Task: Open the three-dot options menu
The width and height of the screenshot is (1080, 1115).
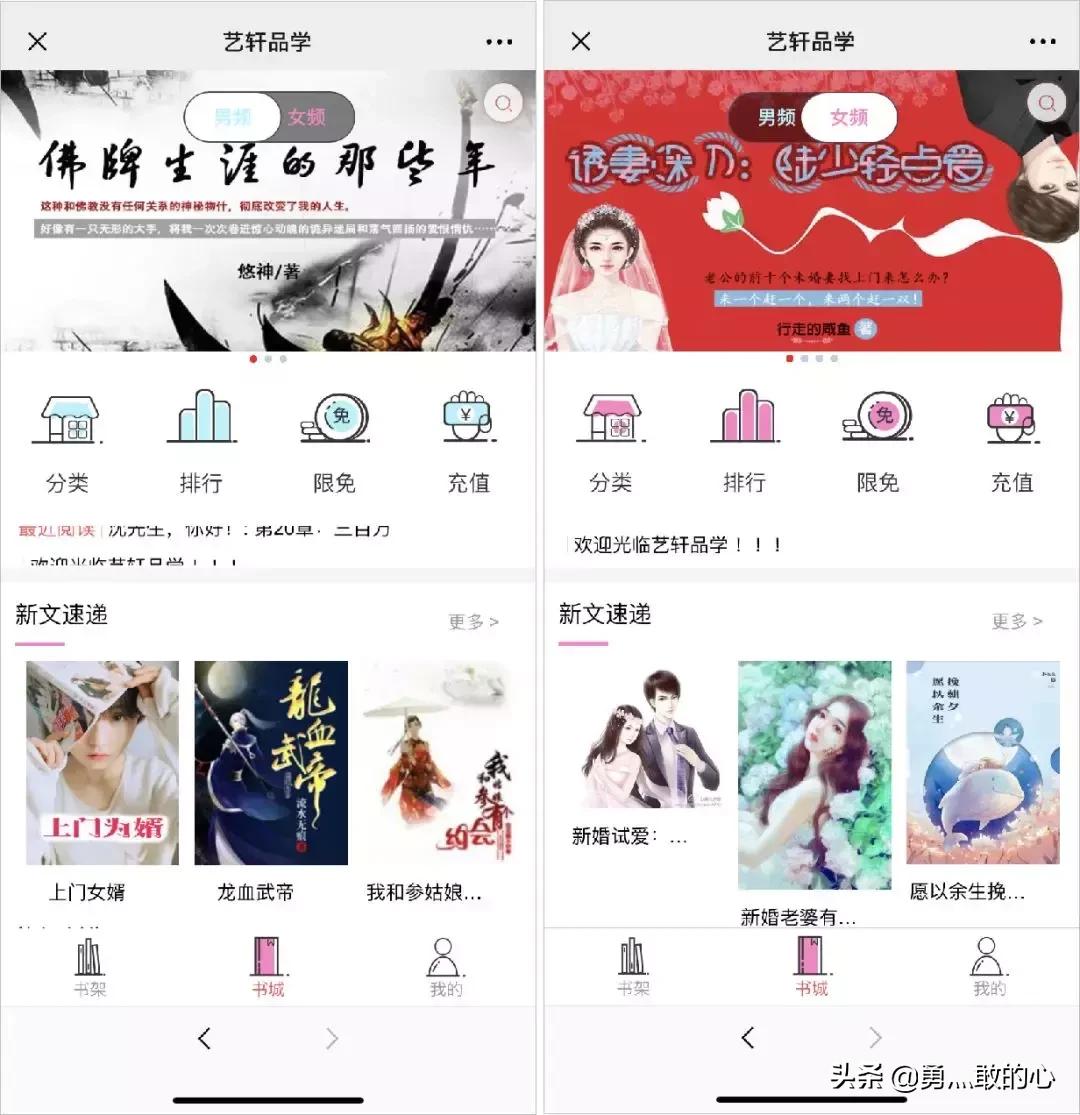Action: tap(497, 41)
